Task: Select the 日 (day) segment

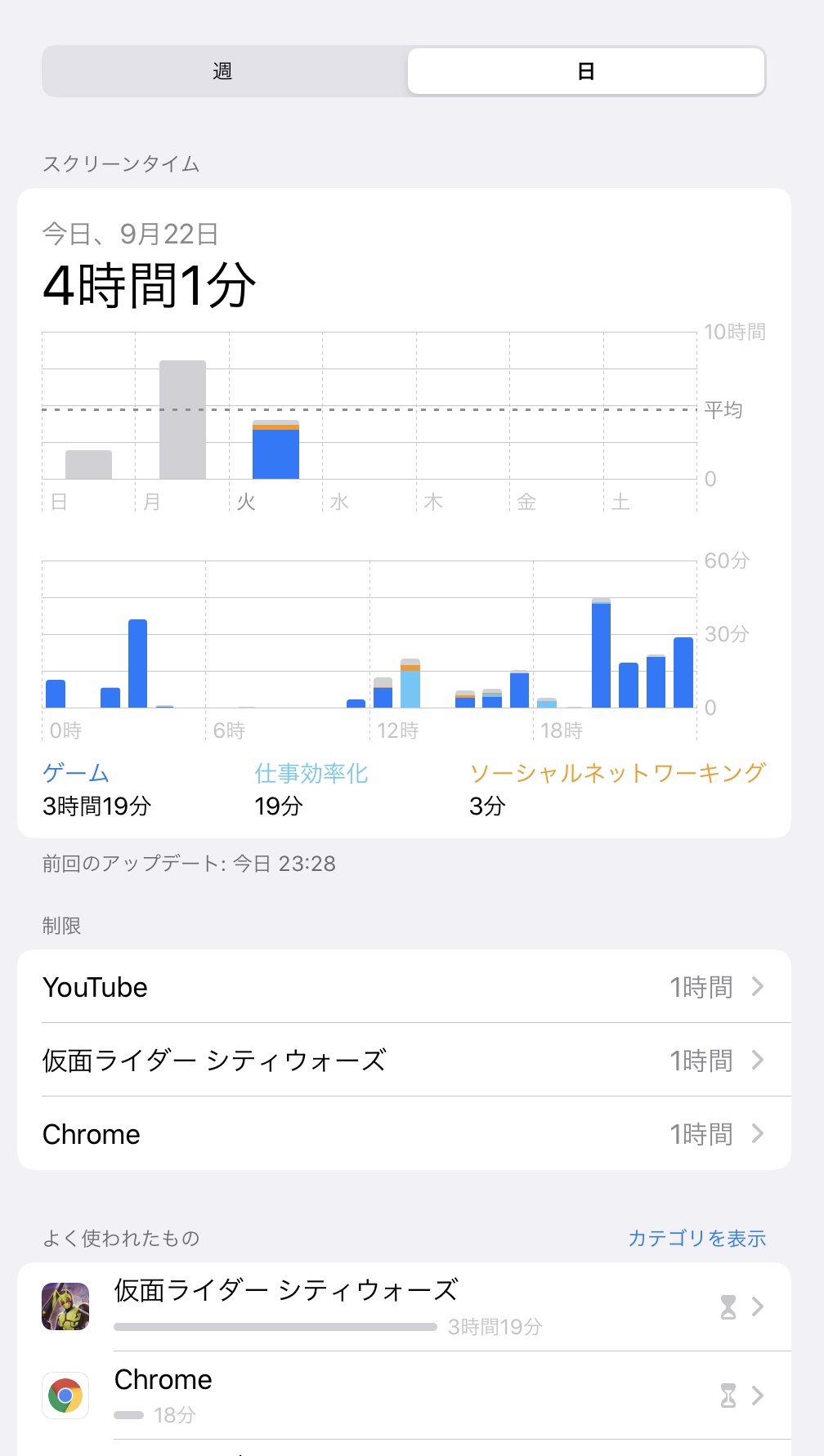Action: pos(585,72)
